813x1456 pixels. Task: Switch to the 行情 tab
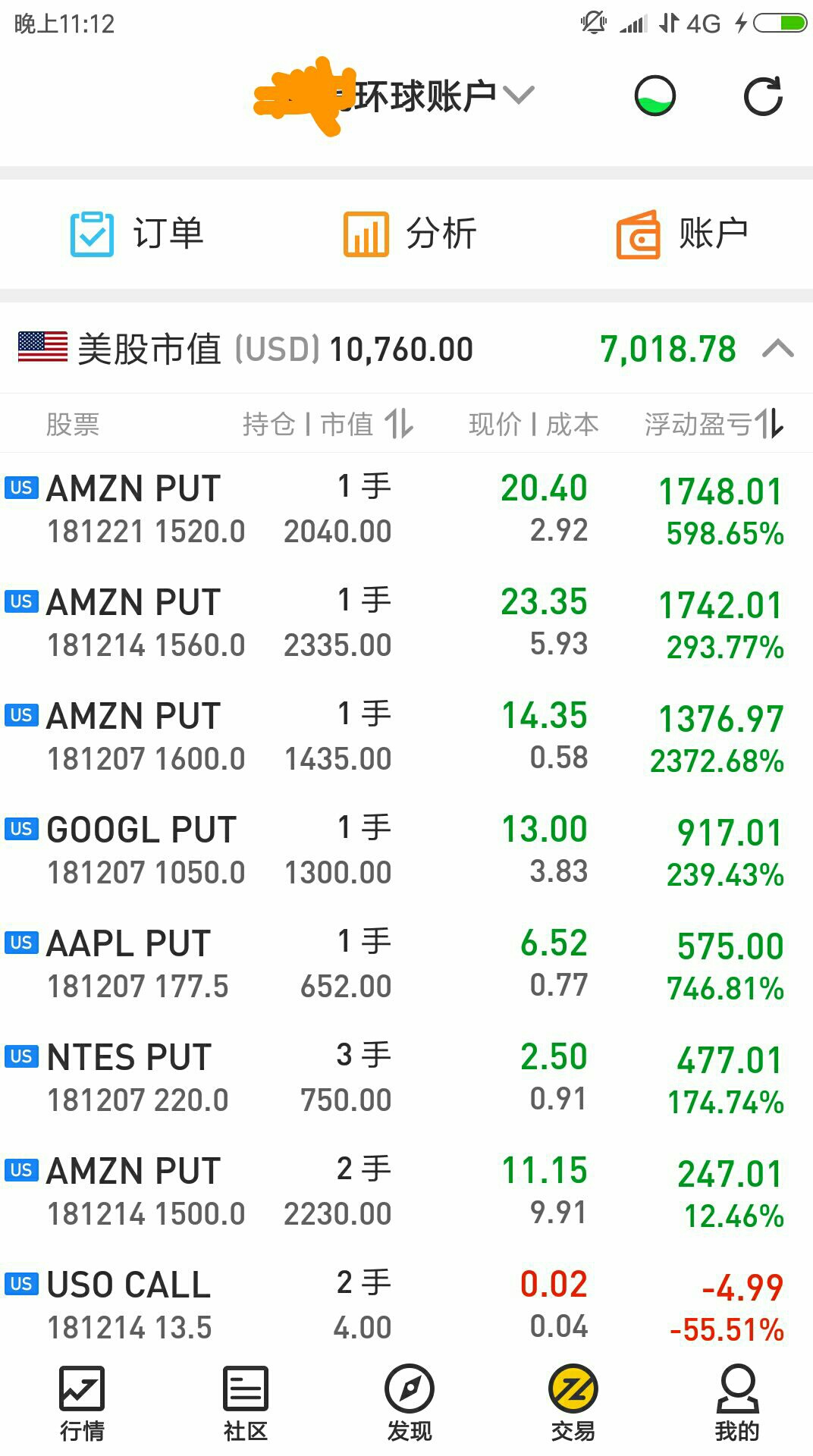(x=82, y=1404)
